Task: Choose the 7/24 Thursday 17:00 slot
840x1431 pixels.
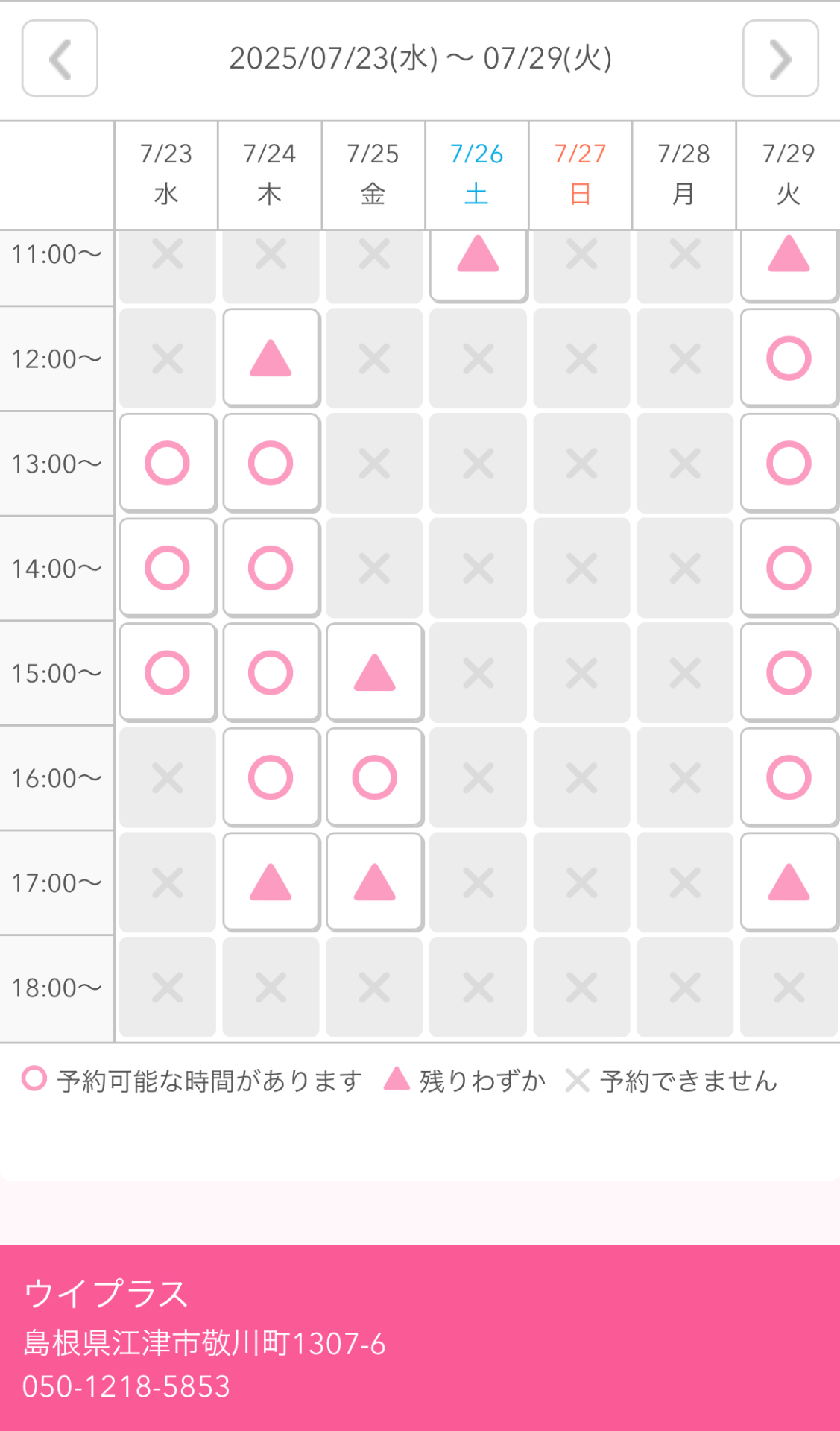Action: coord(271,882)
